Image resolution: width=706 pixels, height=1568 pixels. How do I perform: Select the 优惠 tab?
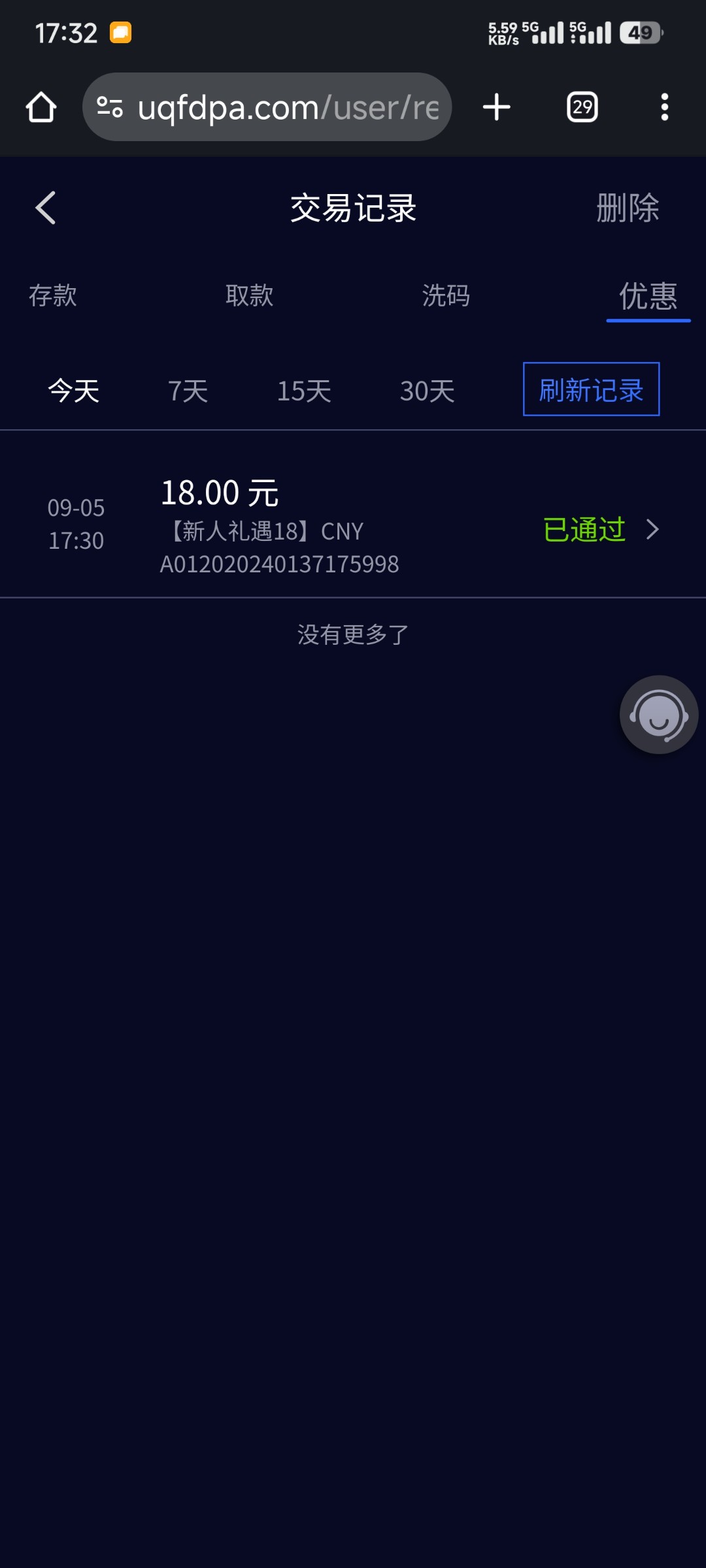(x=648, y=296)
